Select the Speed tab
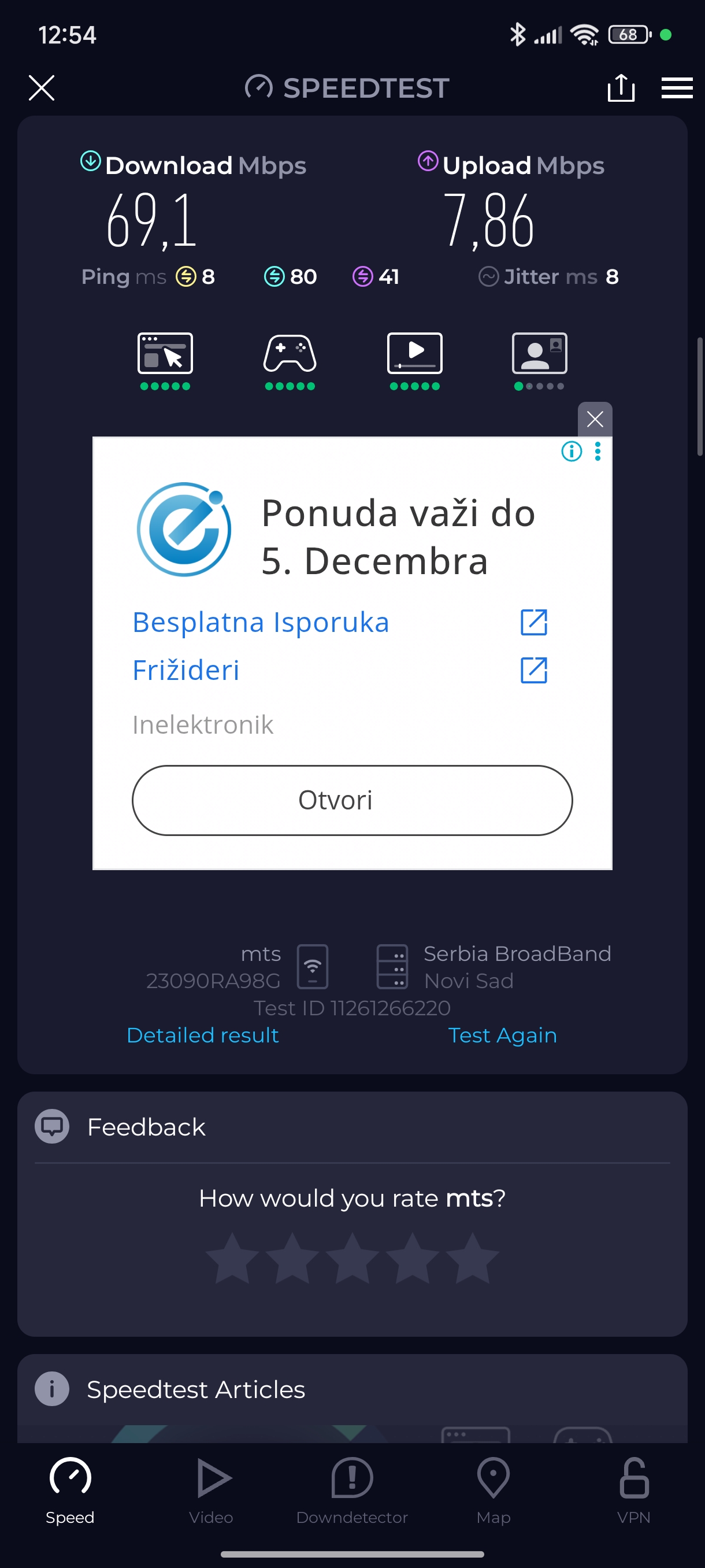This screenshot has height=1568, width=705. point(70,1489)
